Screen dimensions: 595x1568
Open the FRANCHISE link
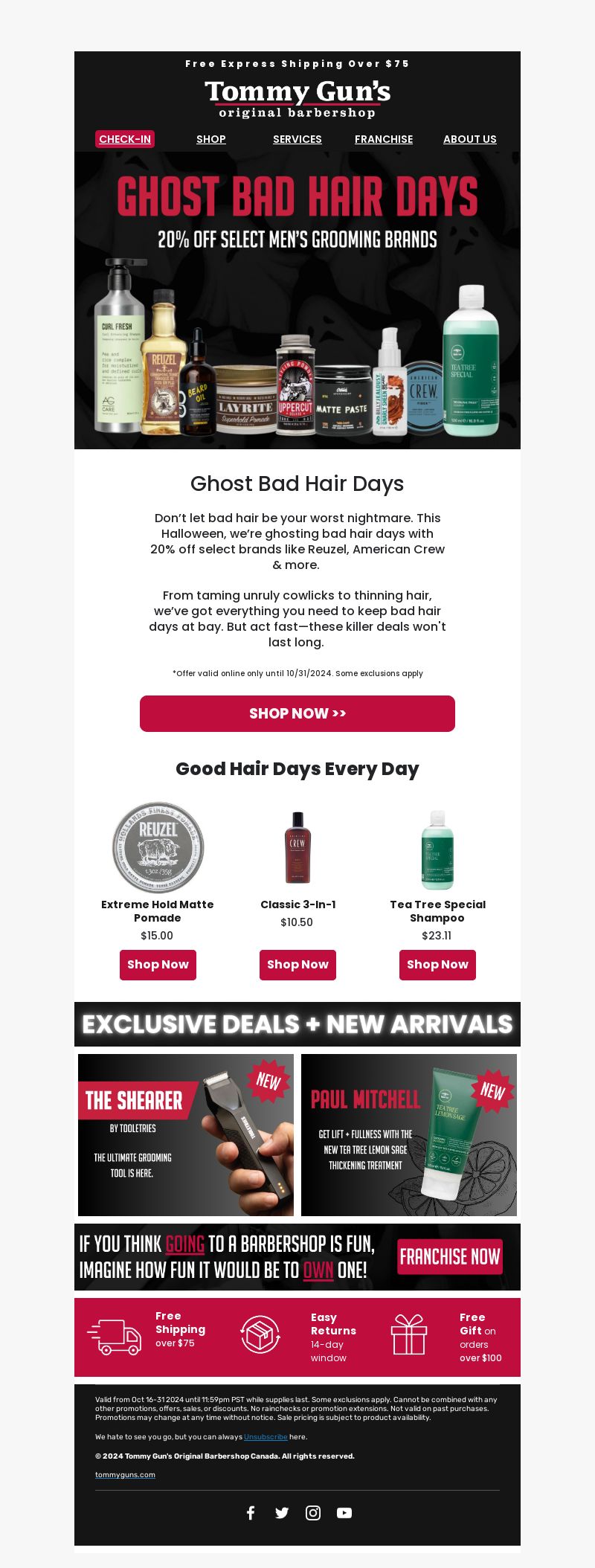(x=384, y=139)
